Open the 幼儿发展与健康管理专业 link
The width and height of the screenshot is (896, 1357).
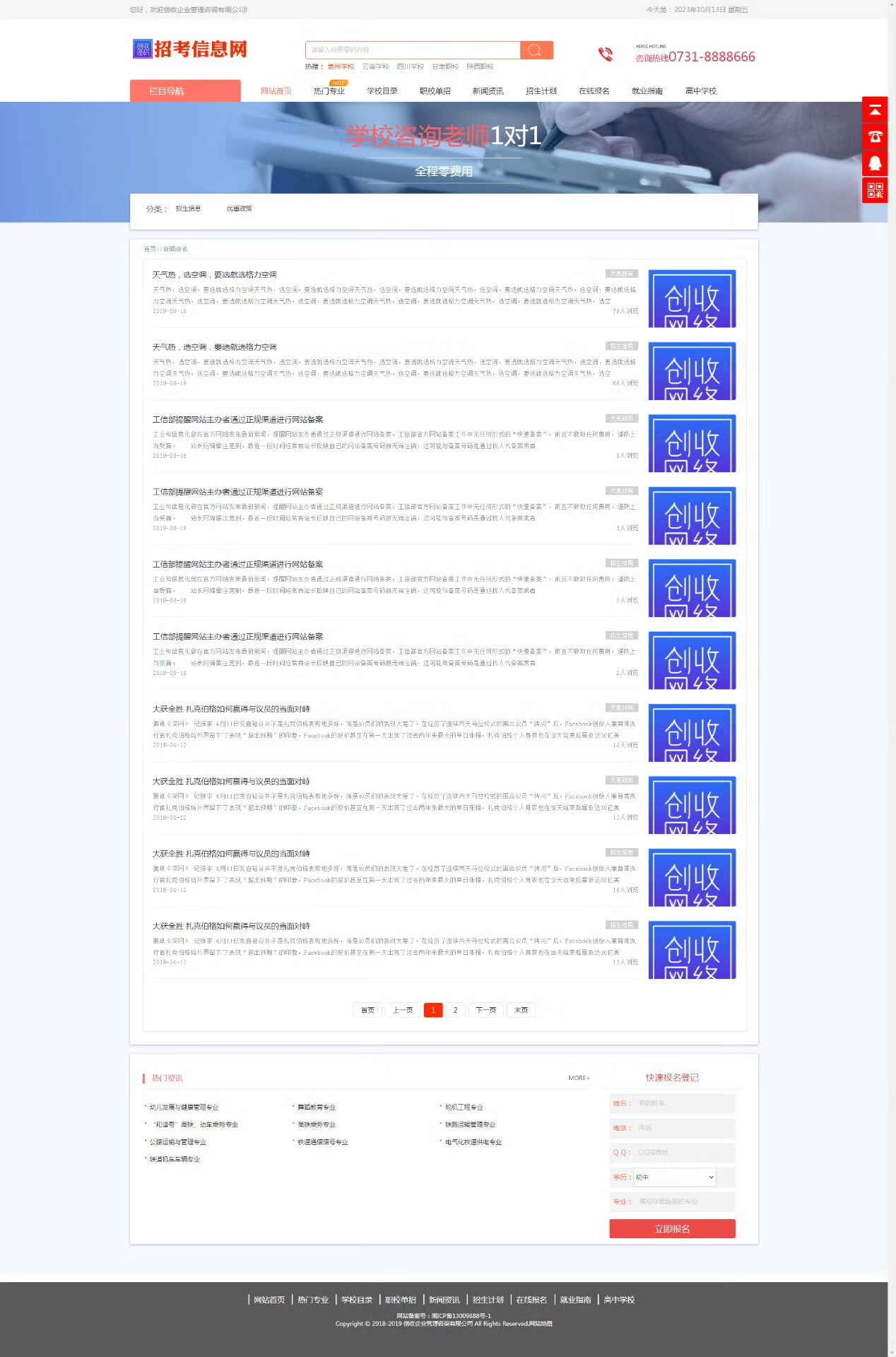click(x=184, y=1108)
